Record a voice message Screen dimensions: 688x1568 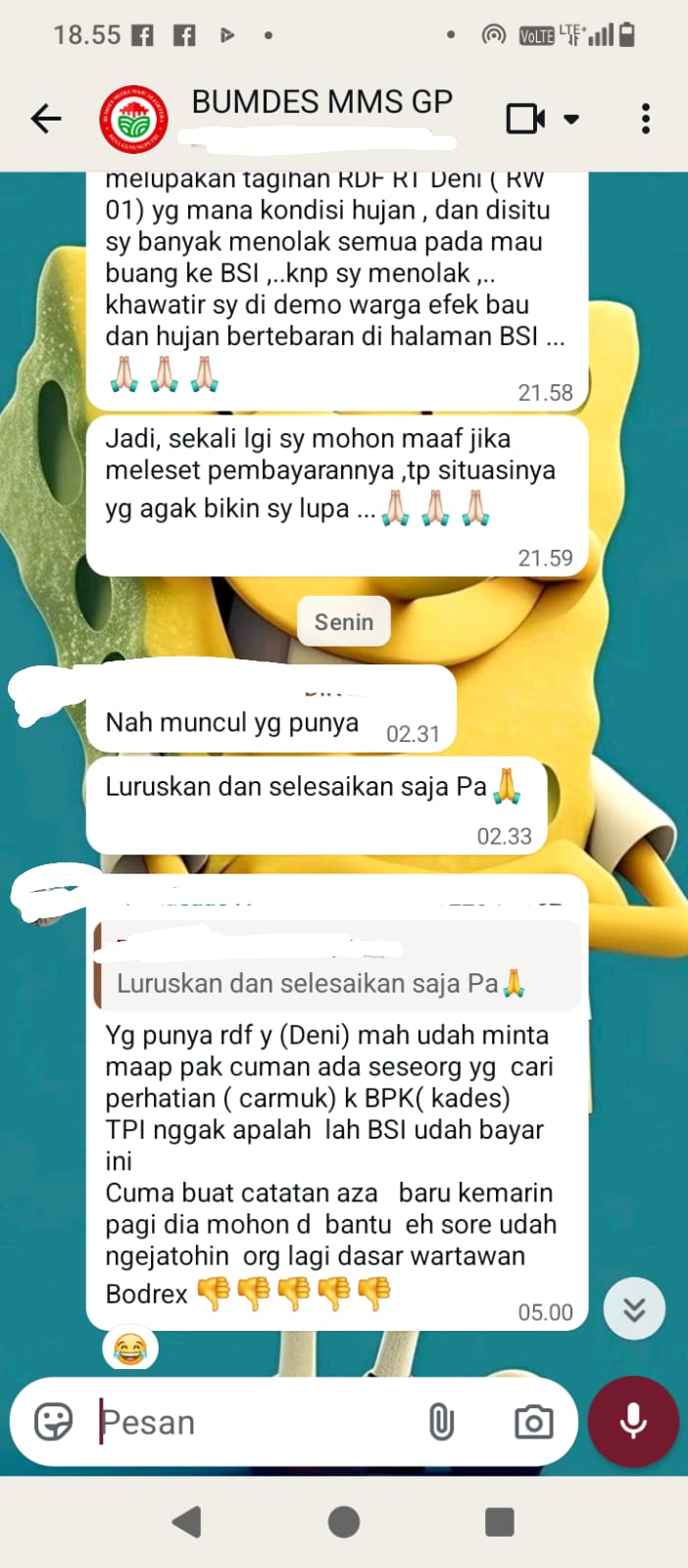coord(633,1421)
